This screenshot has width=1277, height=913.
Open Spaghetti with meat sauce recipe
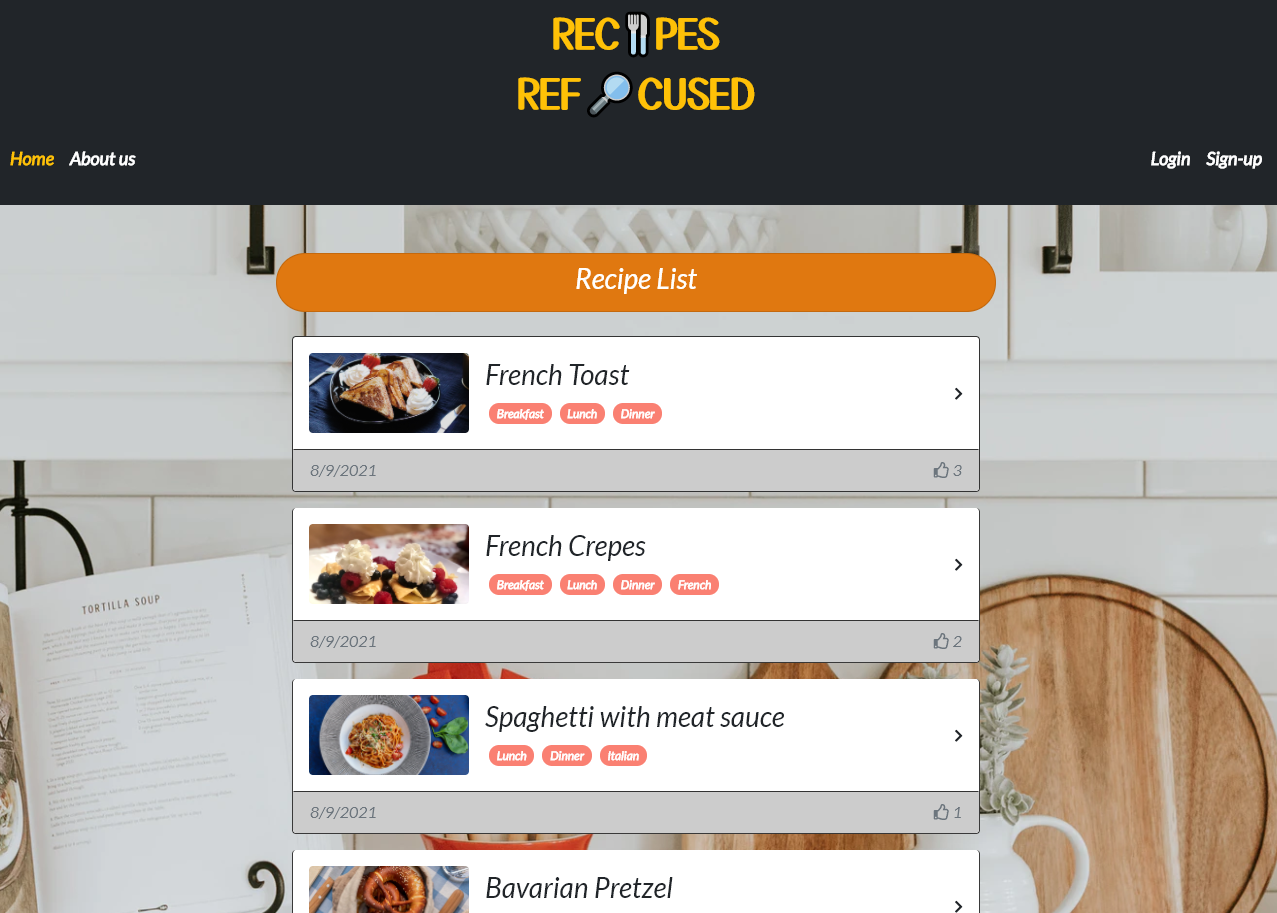[x=634, y=717]
